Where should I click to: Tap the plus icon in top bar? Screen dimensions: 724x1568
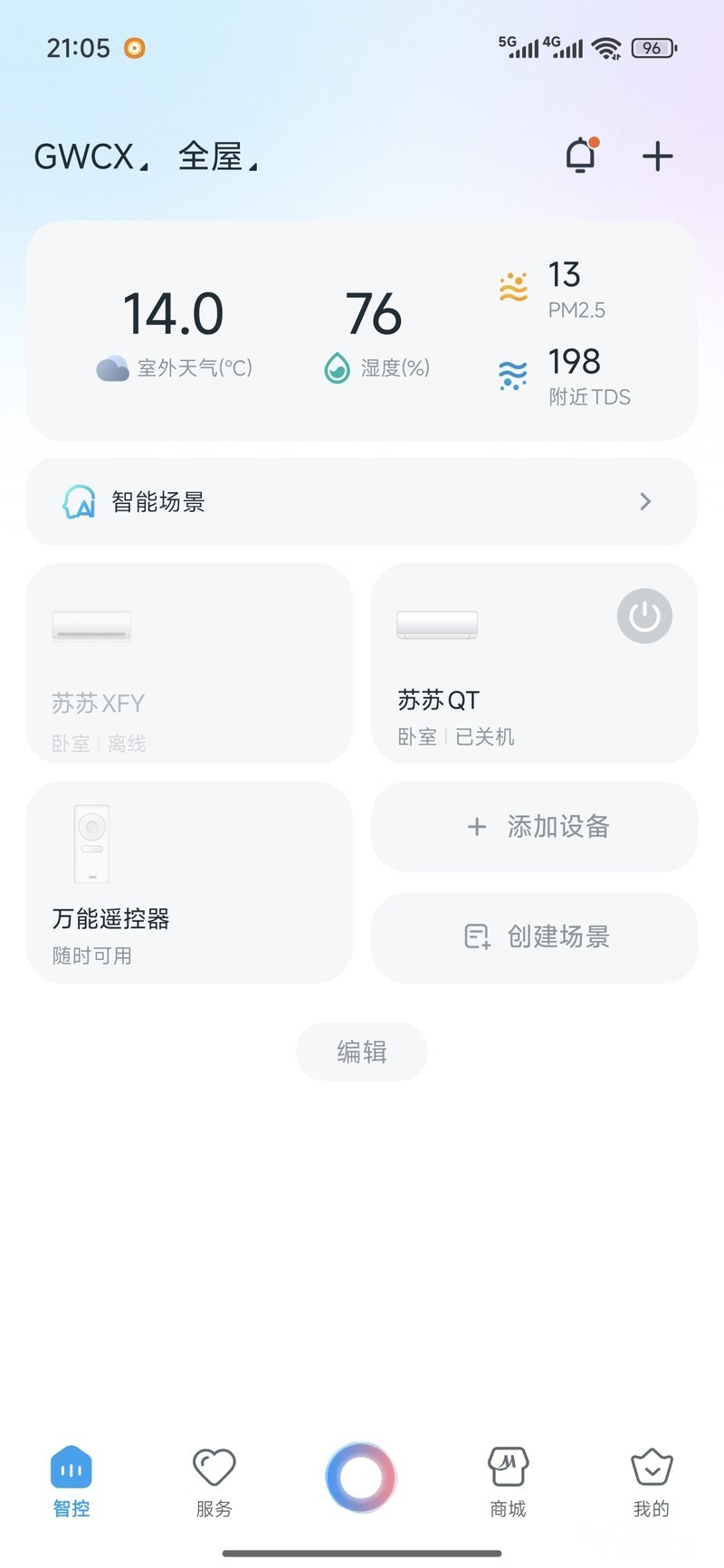pos(658,157)
